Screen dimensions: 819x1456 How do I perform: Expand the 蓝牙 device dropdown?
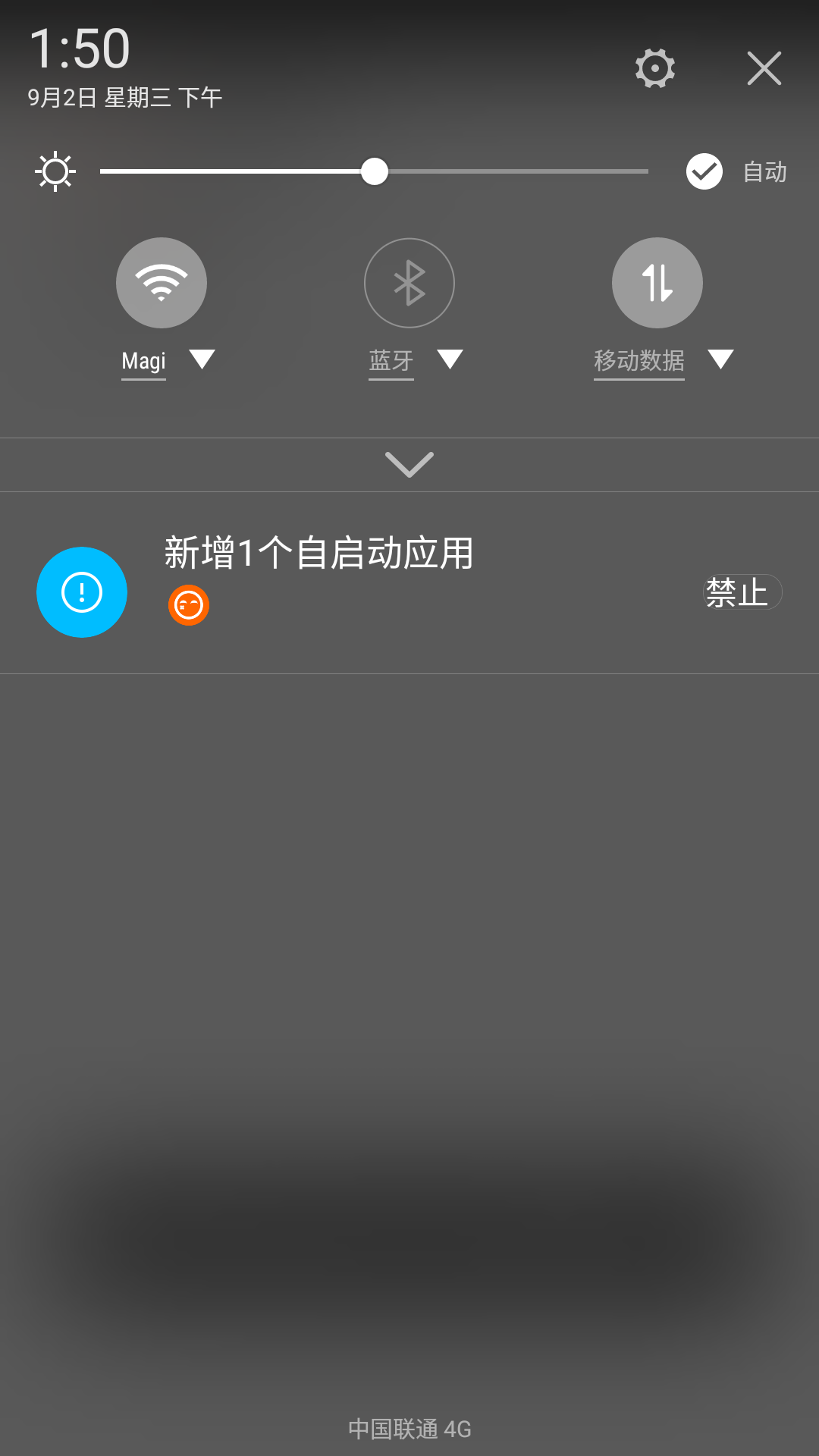click(x=450, y=359)
